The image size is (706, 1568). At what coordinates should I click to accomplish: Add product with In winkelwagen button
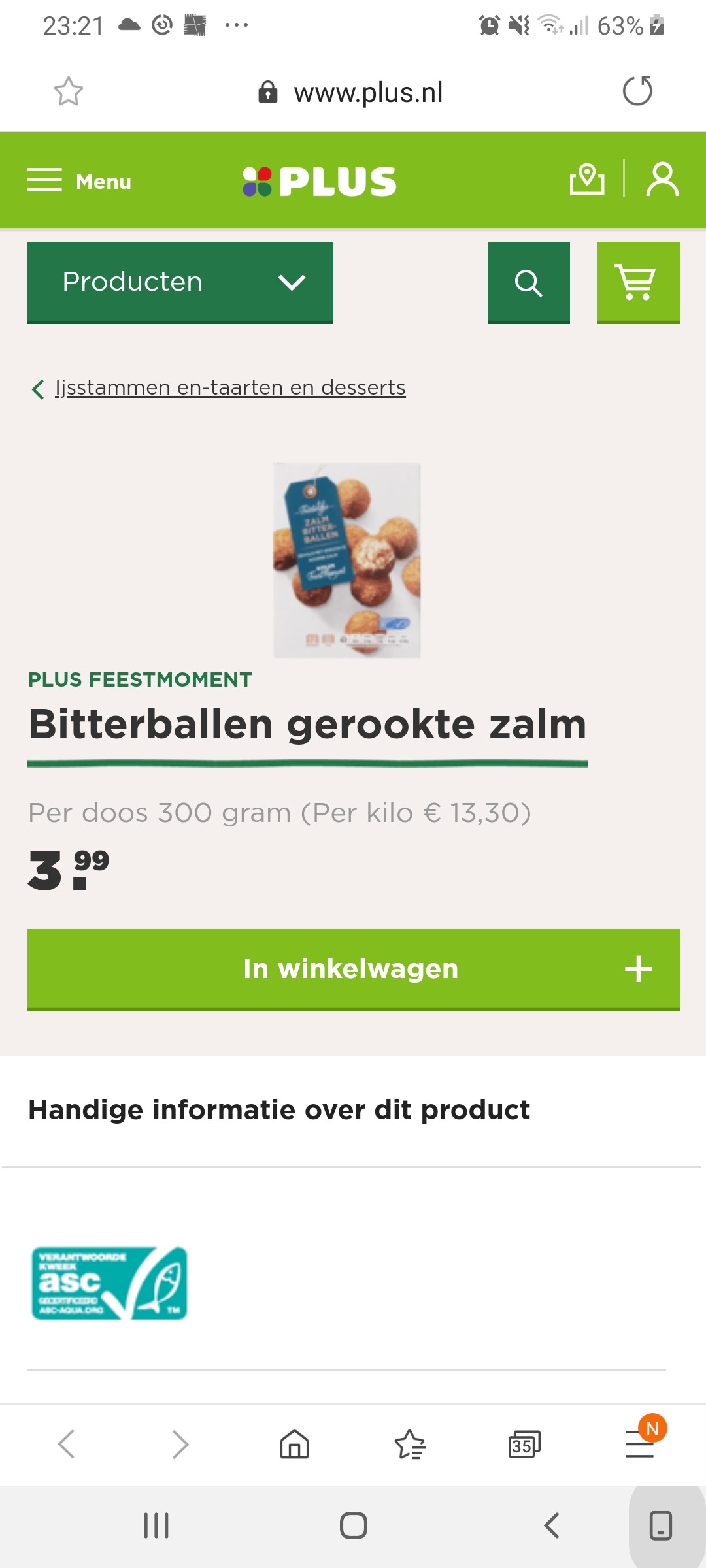click(x=354, y=970)
